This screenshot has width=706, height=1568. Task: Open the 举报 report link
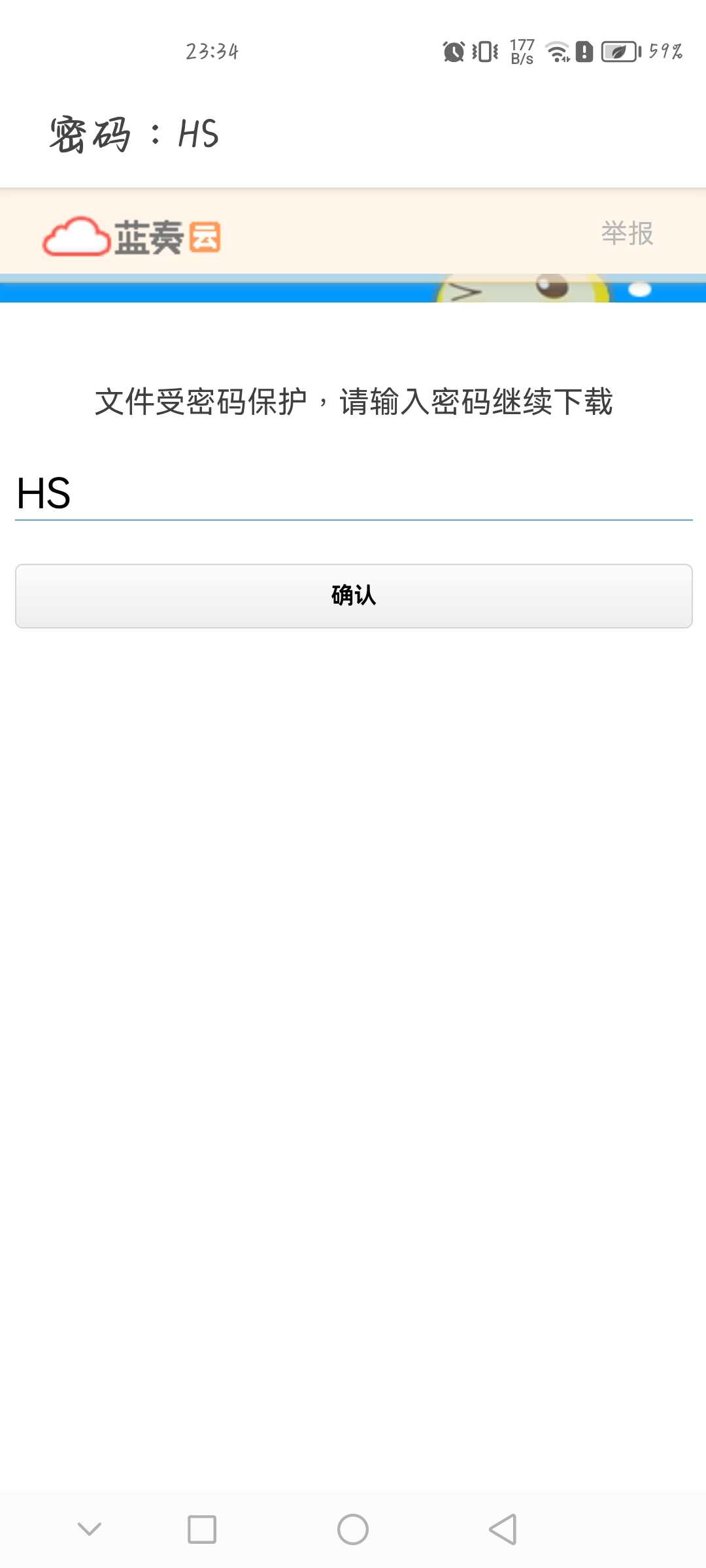[x=627, y=233]
